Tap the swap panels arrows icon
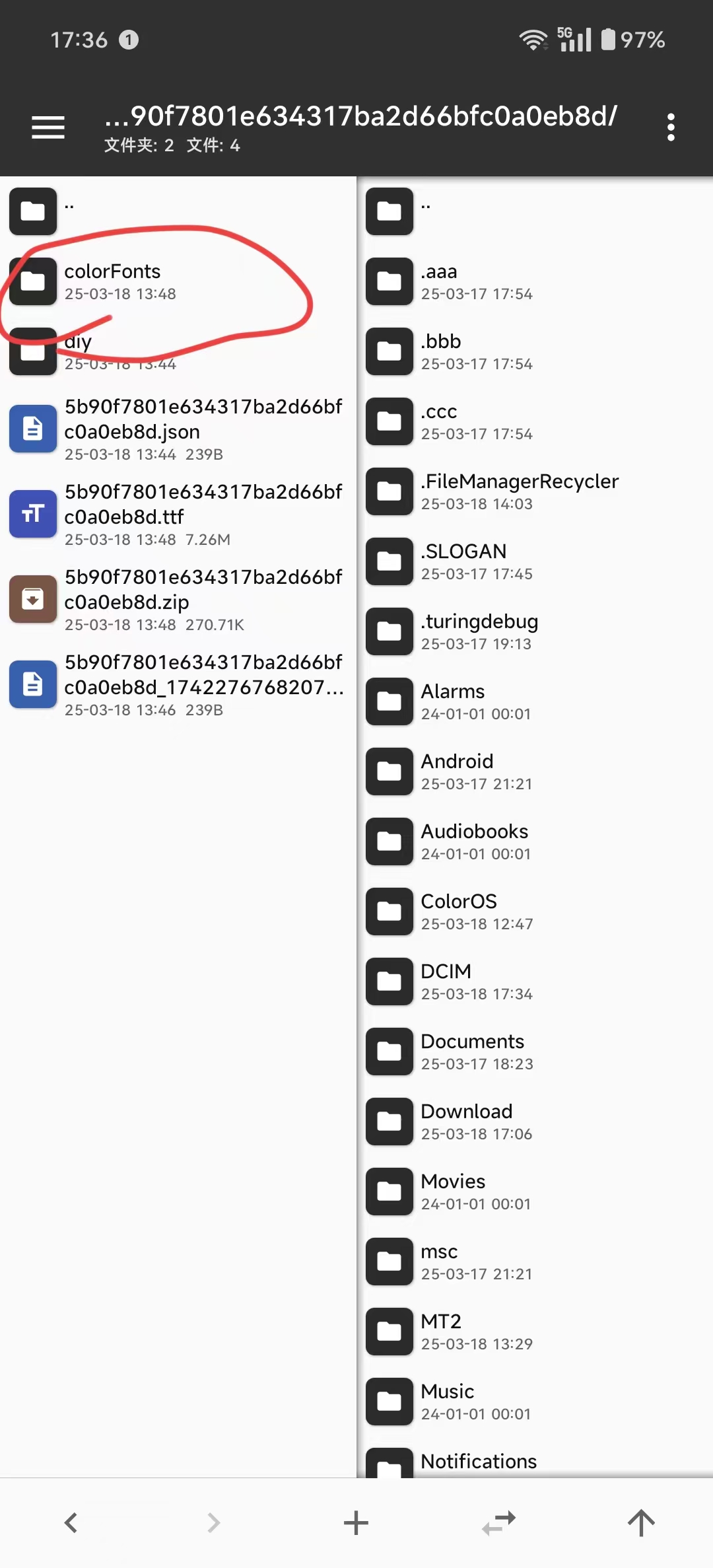Viewport: 713px width, 1568px height. (x=498, y=1522)
